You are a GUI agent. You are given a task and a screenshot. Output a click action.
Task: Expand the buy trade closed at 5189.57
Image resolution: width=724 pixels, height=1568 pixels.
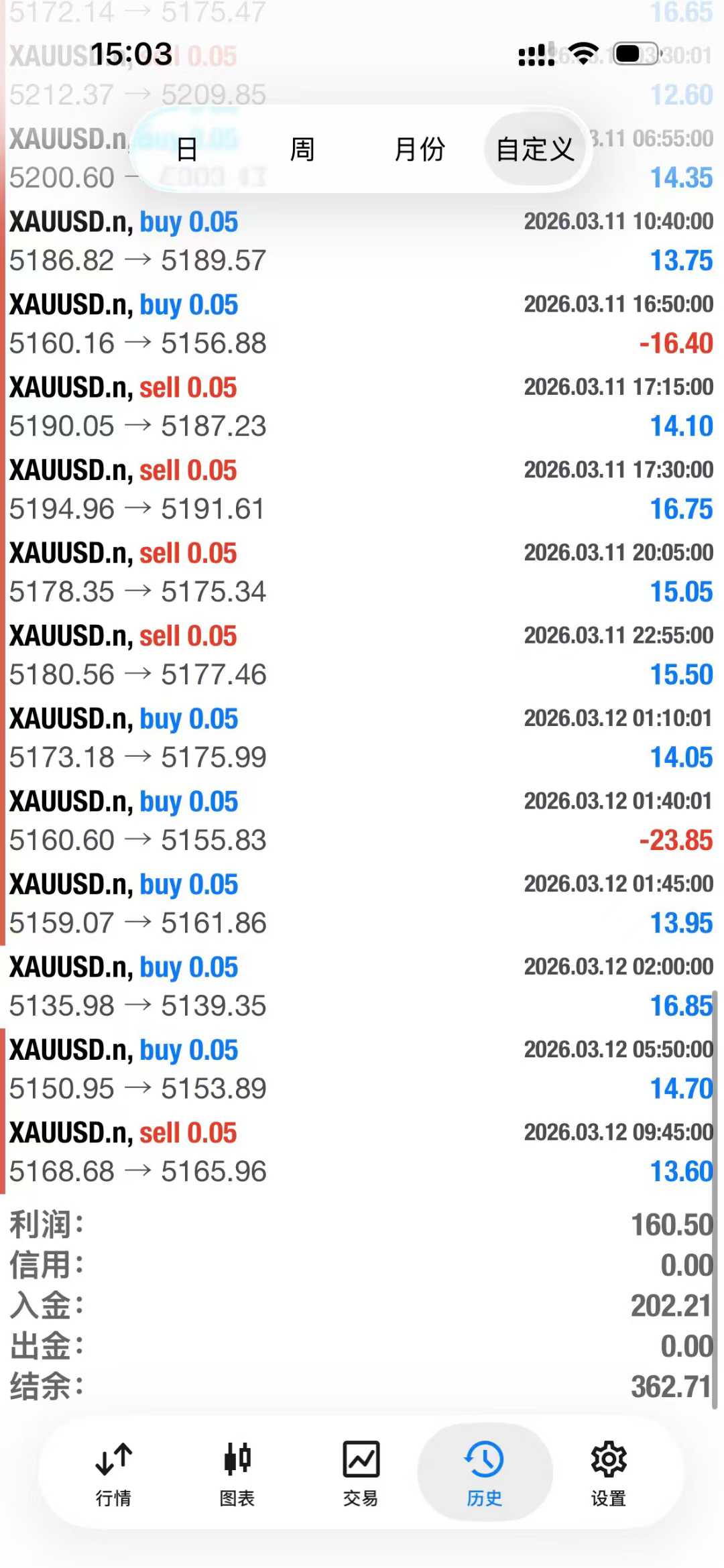point(362,241)
